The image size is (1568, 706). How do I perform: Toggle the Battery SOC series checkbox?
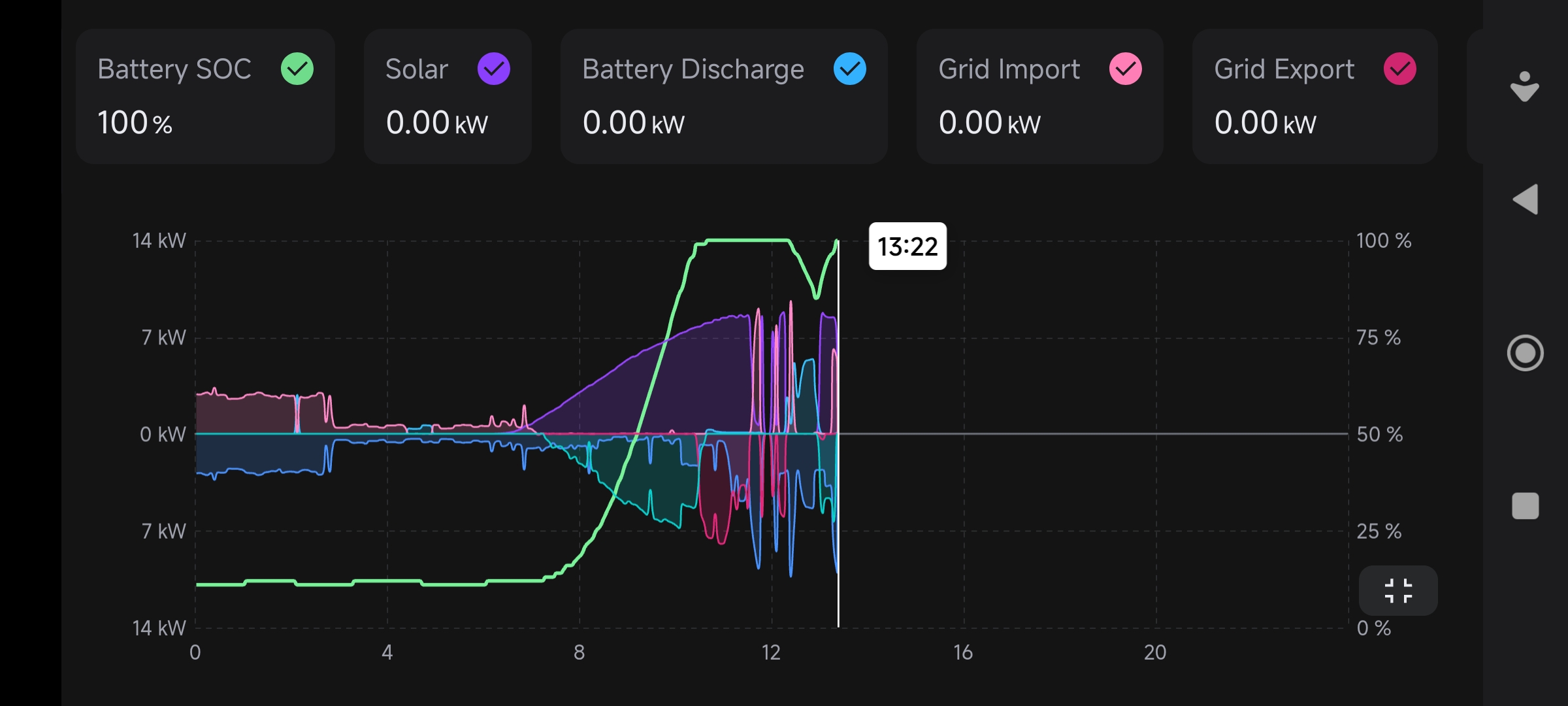[x=297, y=69]
